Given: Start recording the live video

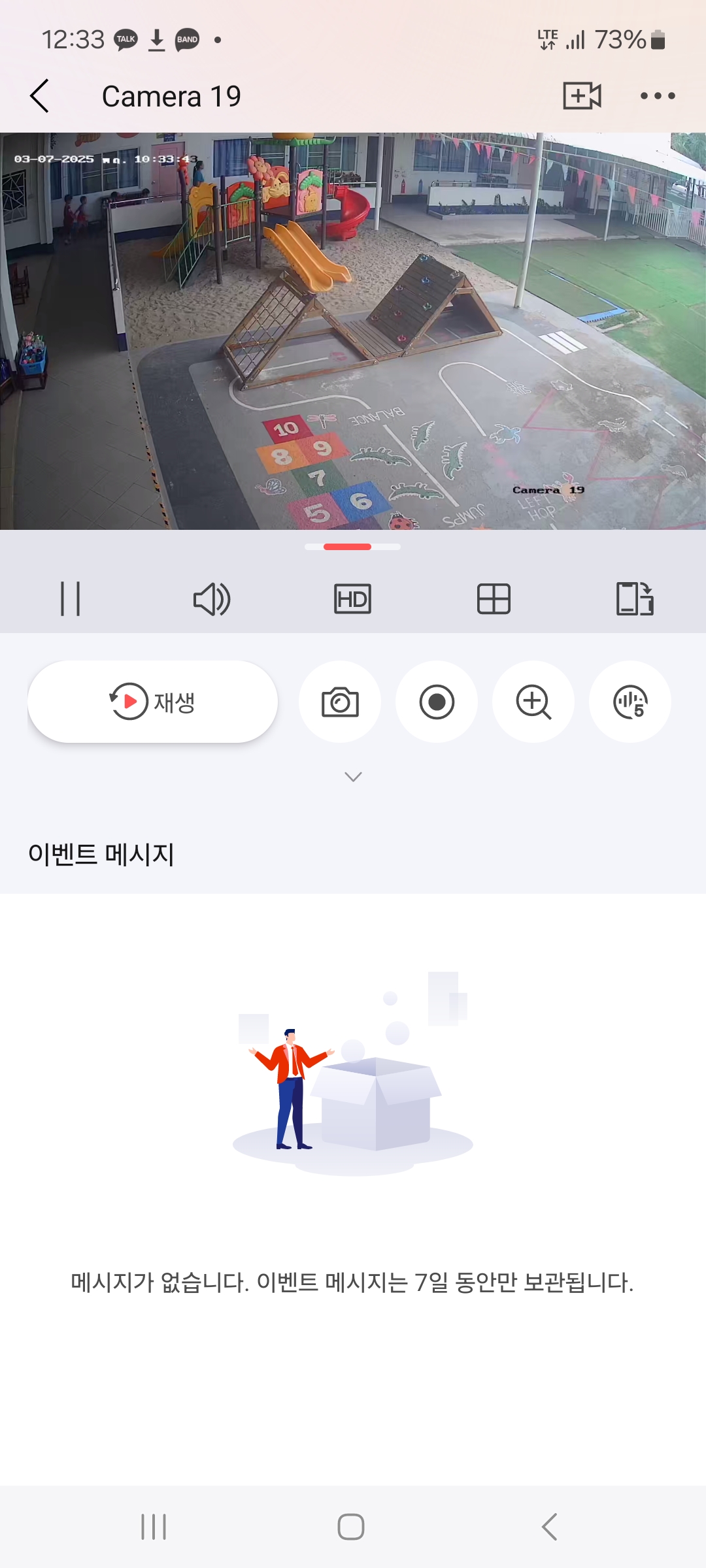Looking at the screenshot, I should (437, 702).
